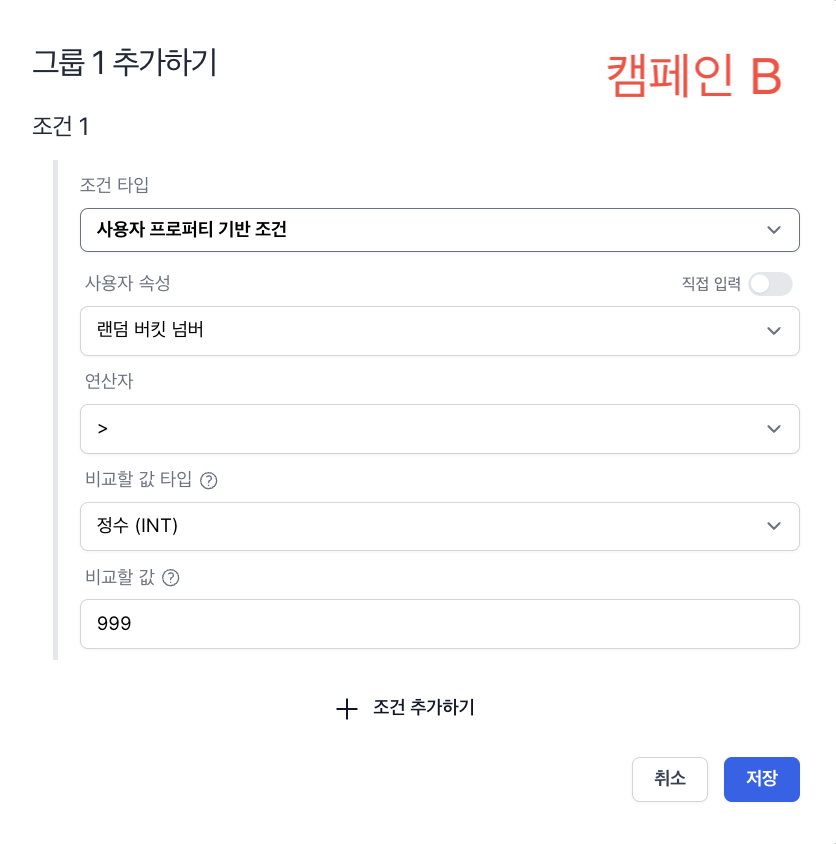Open the 연산자 dropdown
Screen dimensions: 836x844
coord(439,429)
